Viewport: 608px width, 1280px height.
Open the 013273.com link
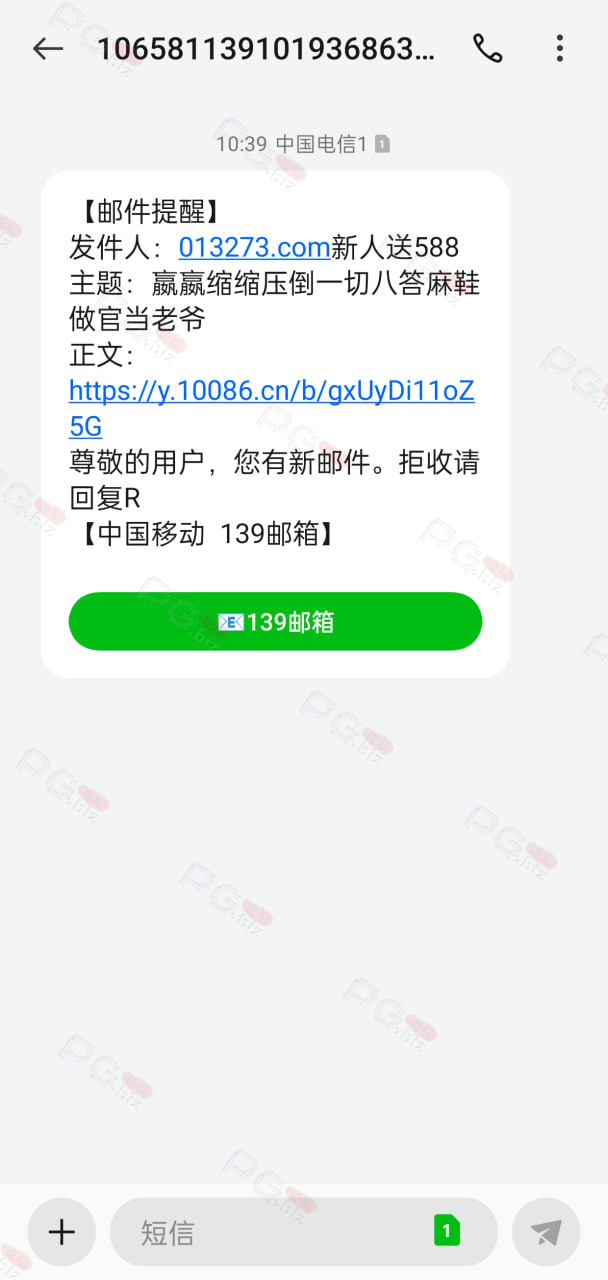click(x=254, y=247)
